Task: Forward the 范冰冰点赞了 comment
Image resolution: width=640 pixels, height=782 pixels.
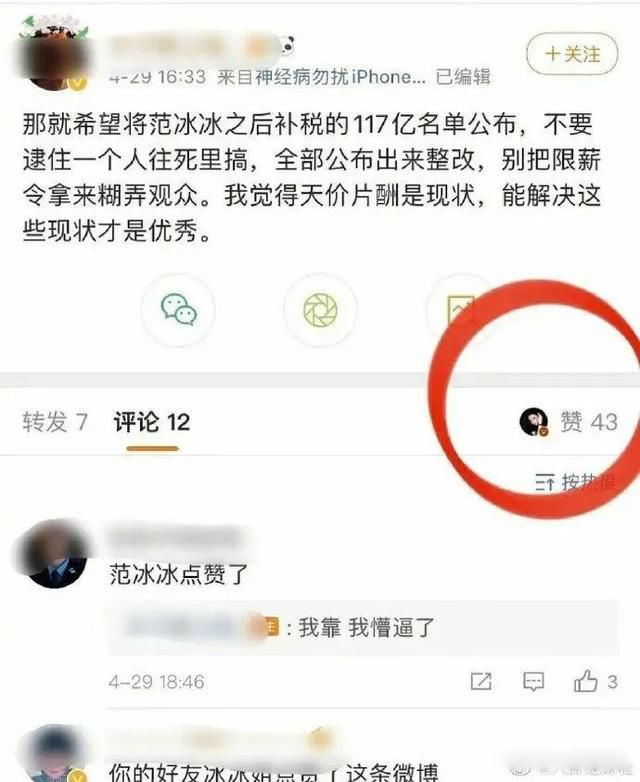Action: click(481, 681)
